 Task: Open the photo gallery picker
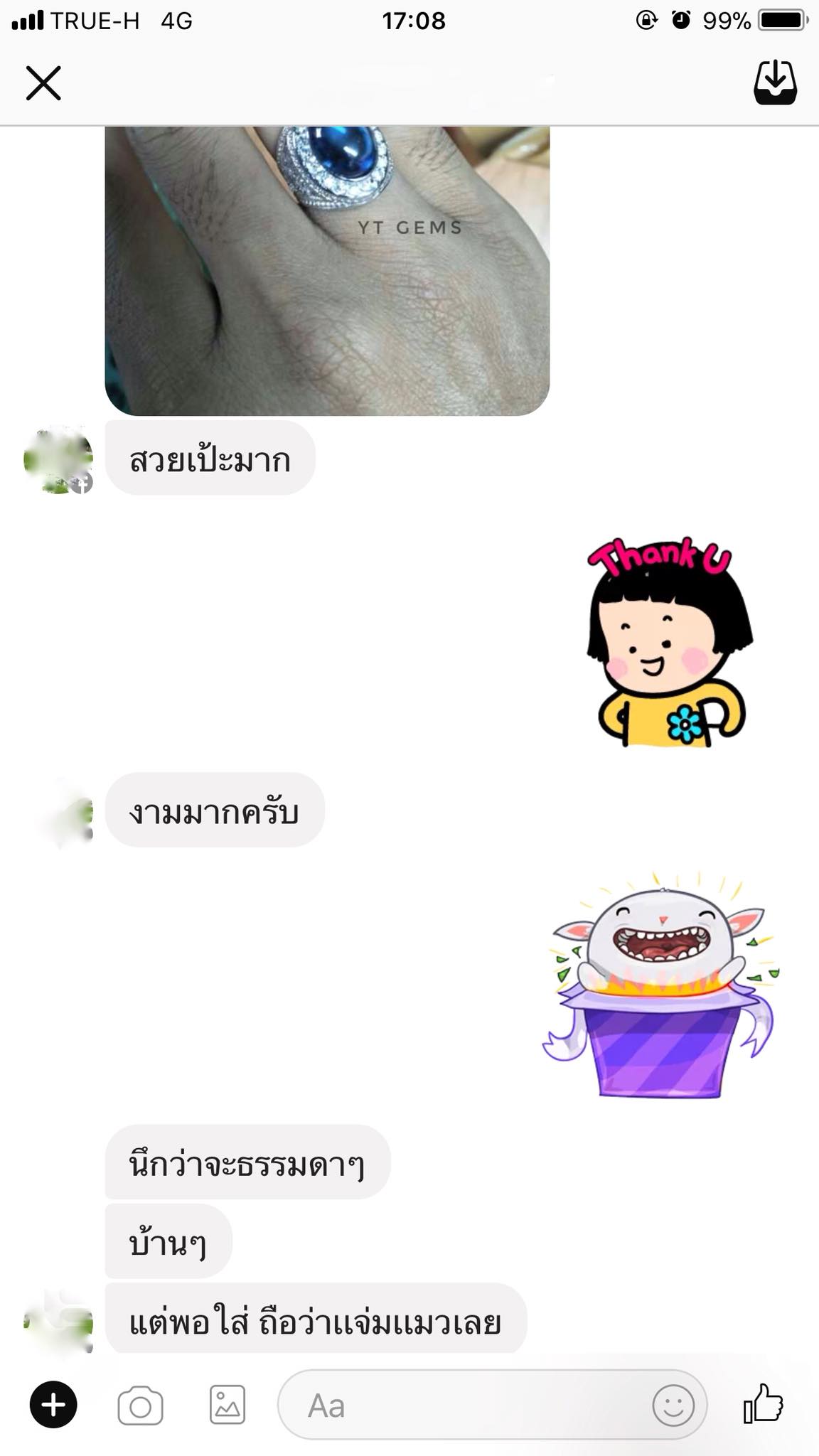227,1405
